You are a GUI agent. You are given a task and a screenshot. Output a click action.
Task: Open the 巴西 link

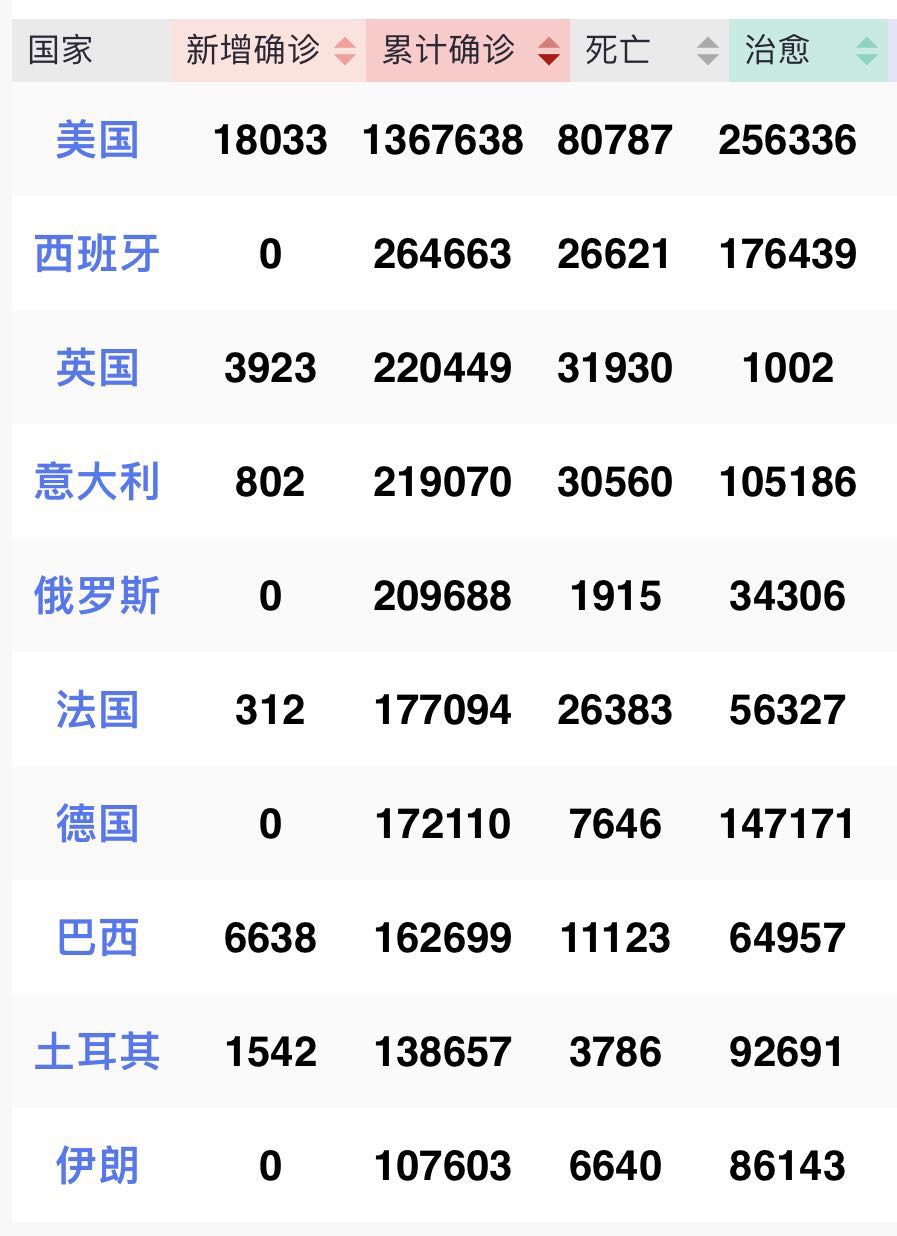[97, 938]
